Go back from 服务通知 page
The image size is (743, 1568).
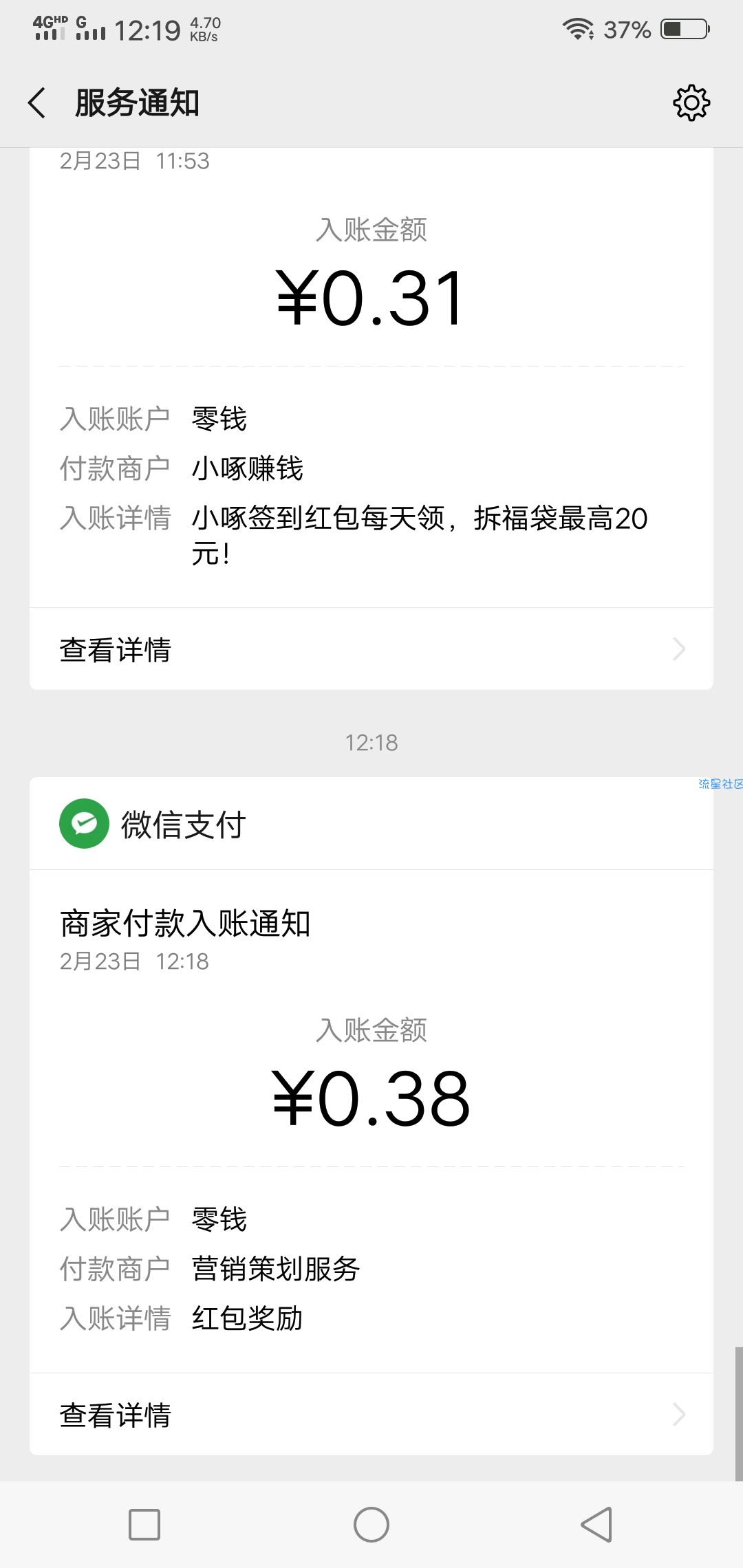pyautogui.click(x=37, y=103)
